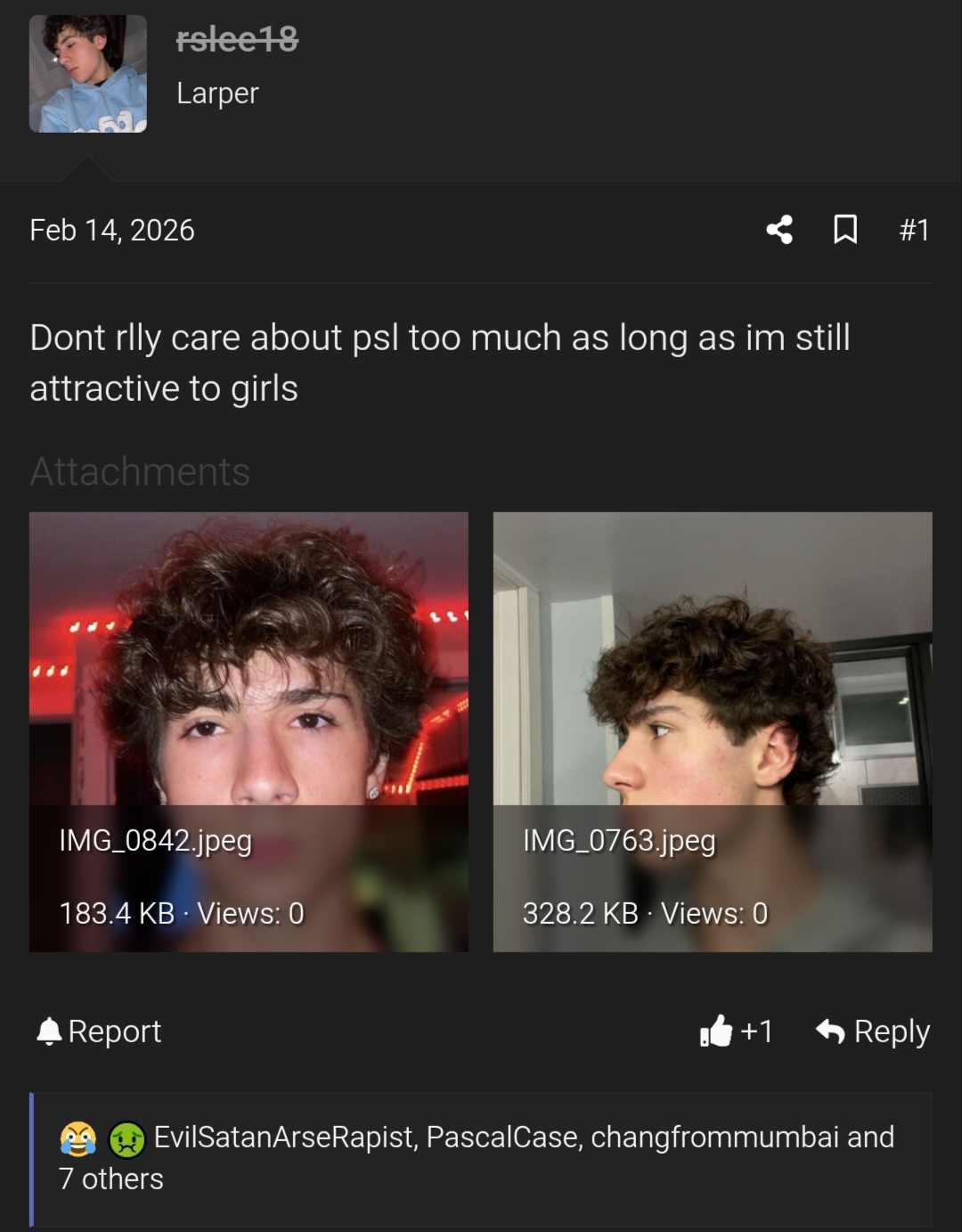Open the #1 post permalink
Screen dimensions: 962x1232
[x=914, y=230]
